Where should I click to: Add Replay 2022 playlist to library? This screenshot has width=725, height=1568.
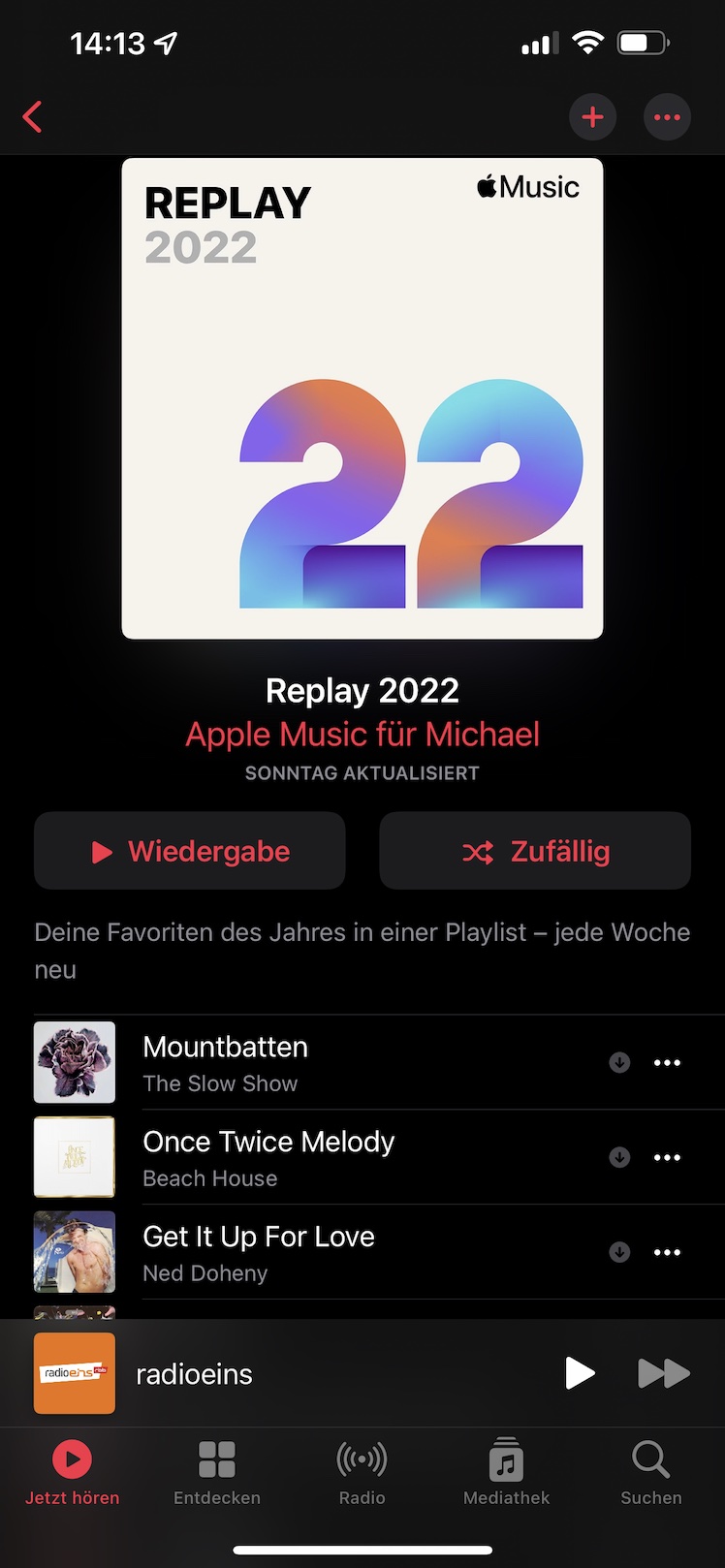point(592,117)
